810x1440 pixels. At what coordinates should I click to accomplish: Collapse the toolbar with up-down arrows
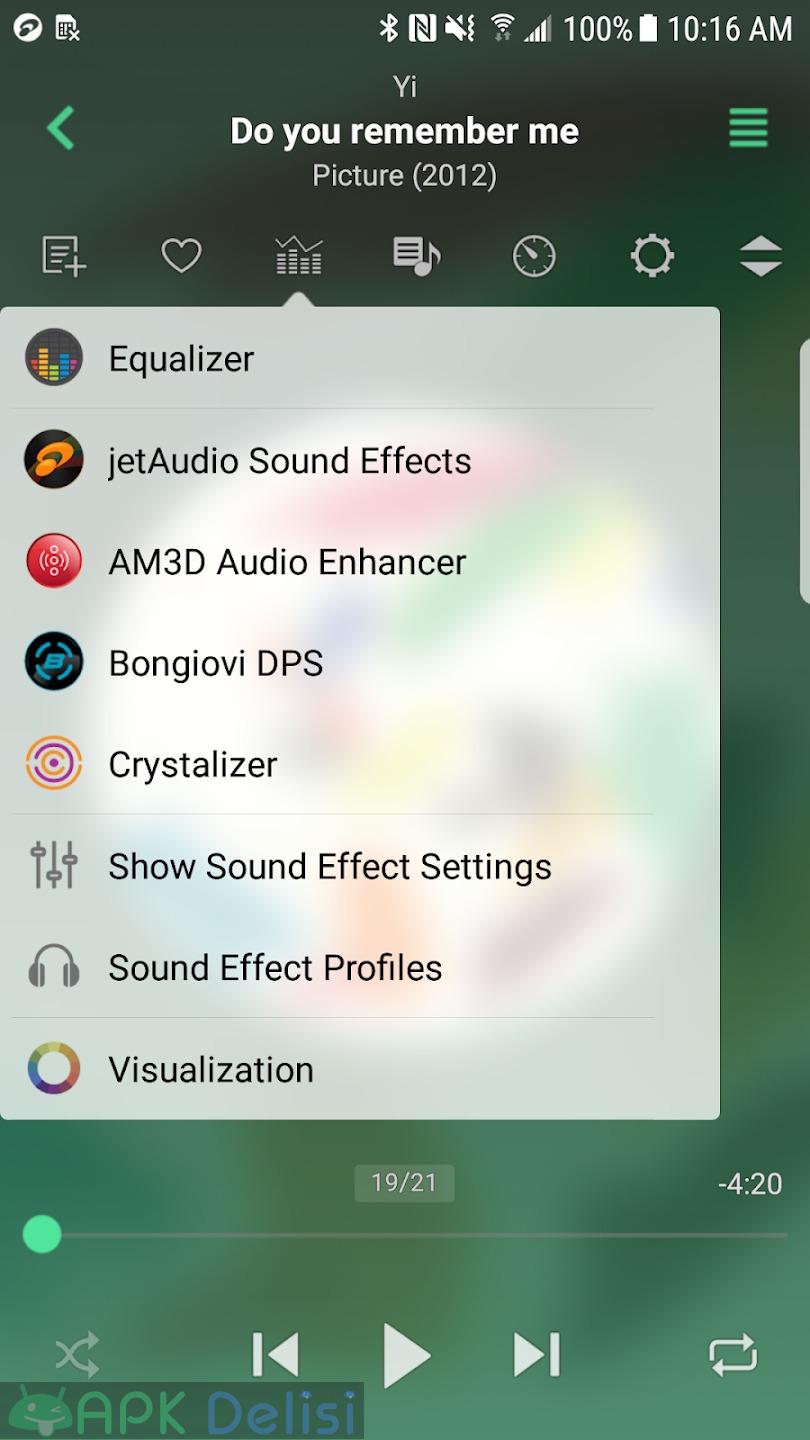click(x=761, y=256)
